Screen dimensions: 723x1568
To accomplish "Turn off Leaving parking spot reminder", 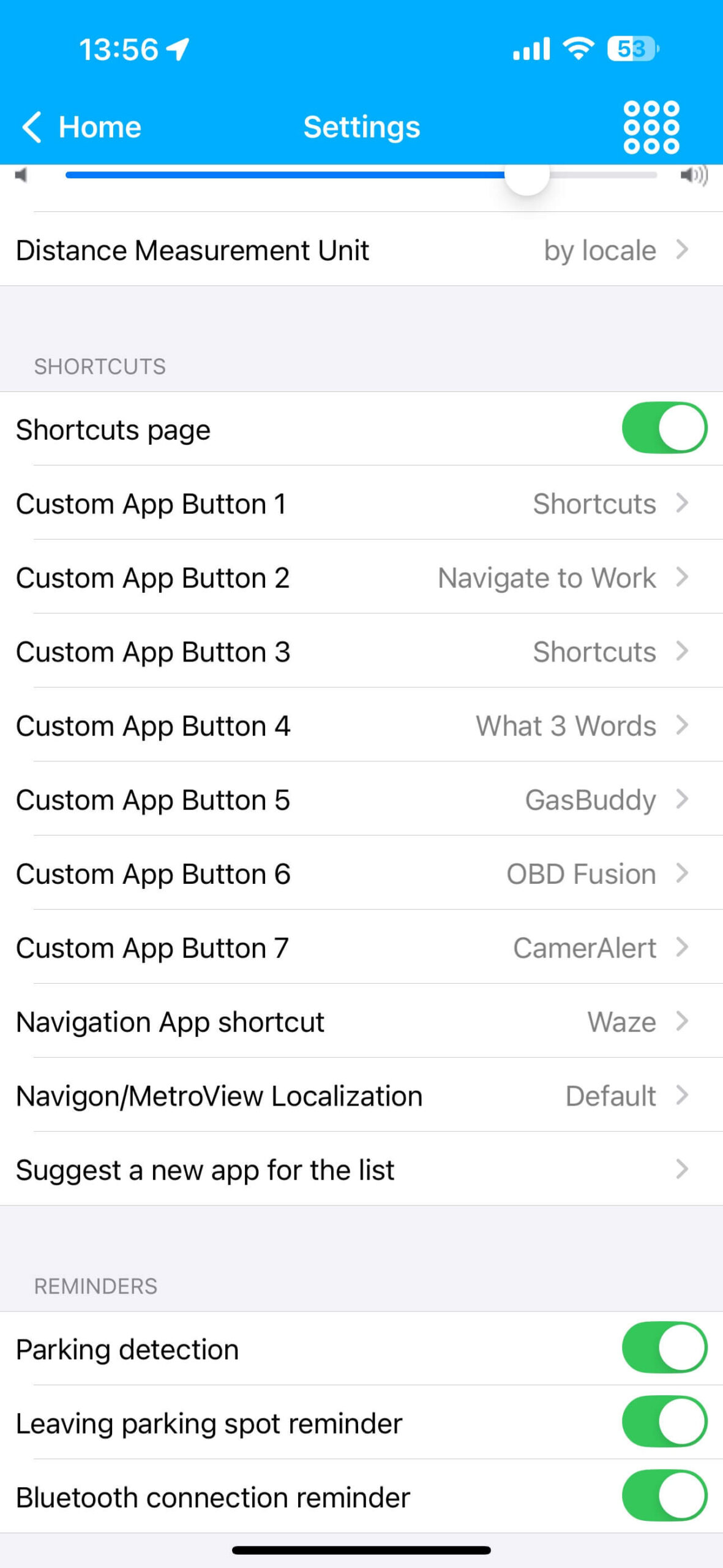I will point(664,1422).
